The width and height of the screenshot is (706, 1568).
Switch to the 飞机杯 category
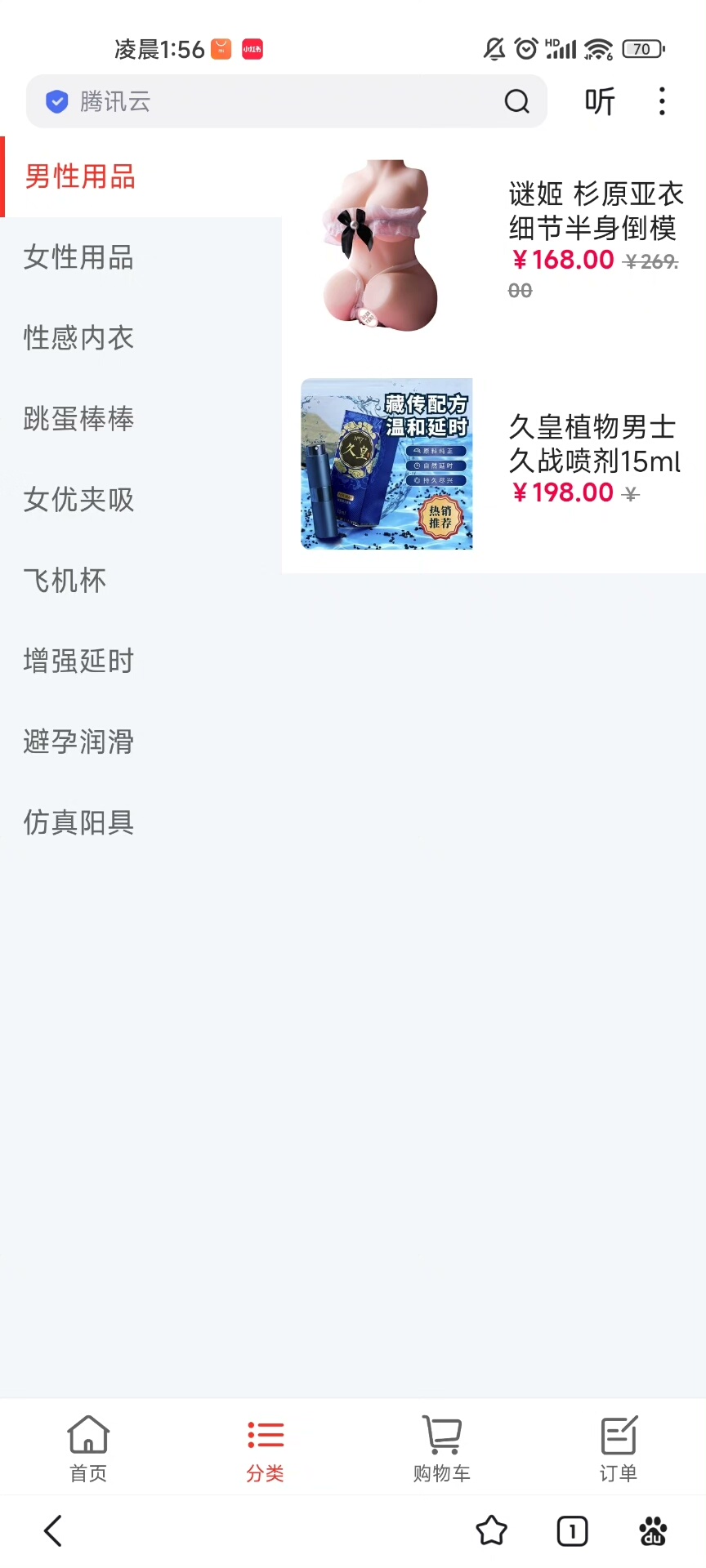tap(65, 581)
